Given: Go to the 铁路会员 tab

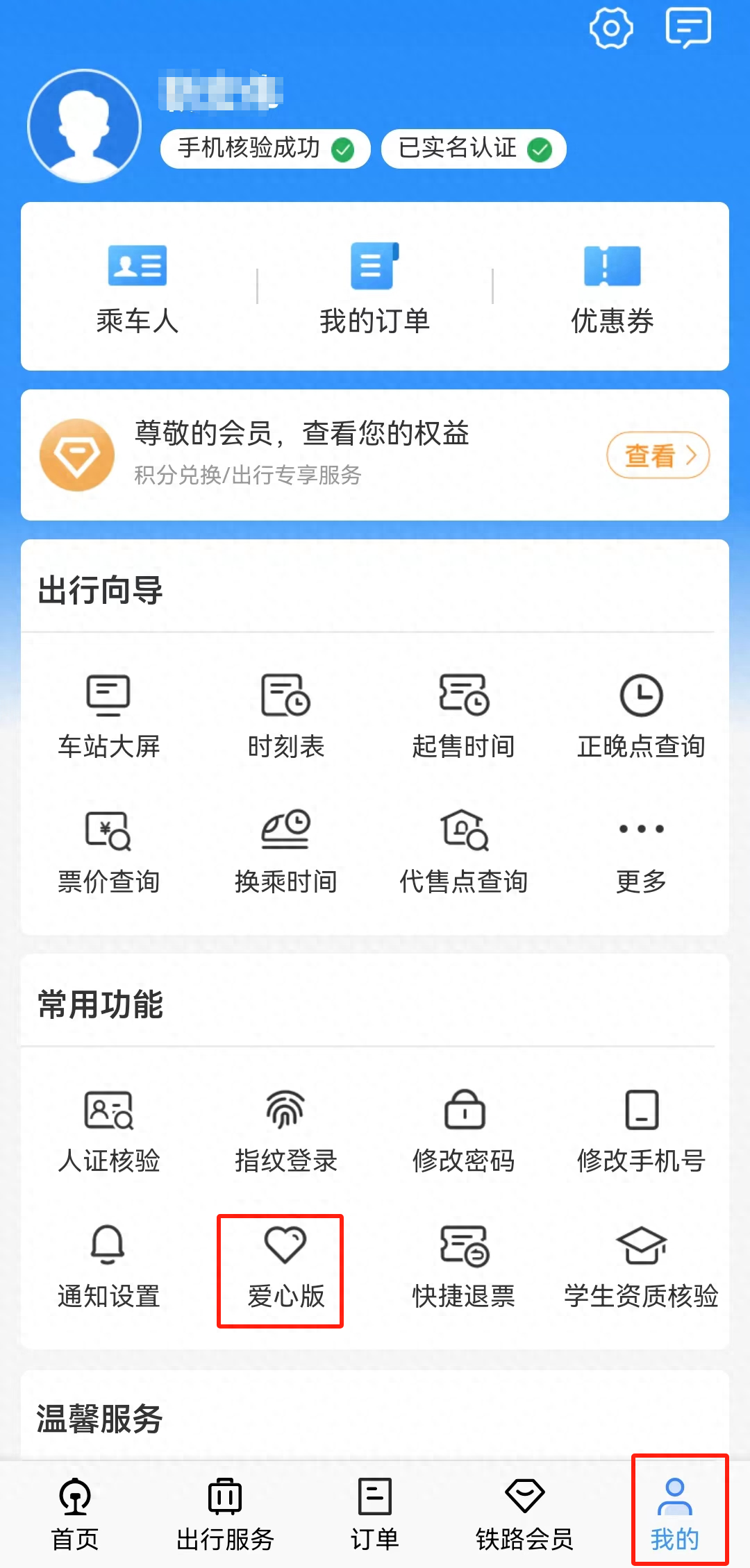Looking at the screenshot, I should [x=525, y=1515].
